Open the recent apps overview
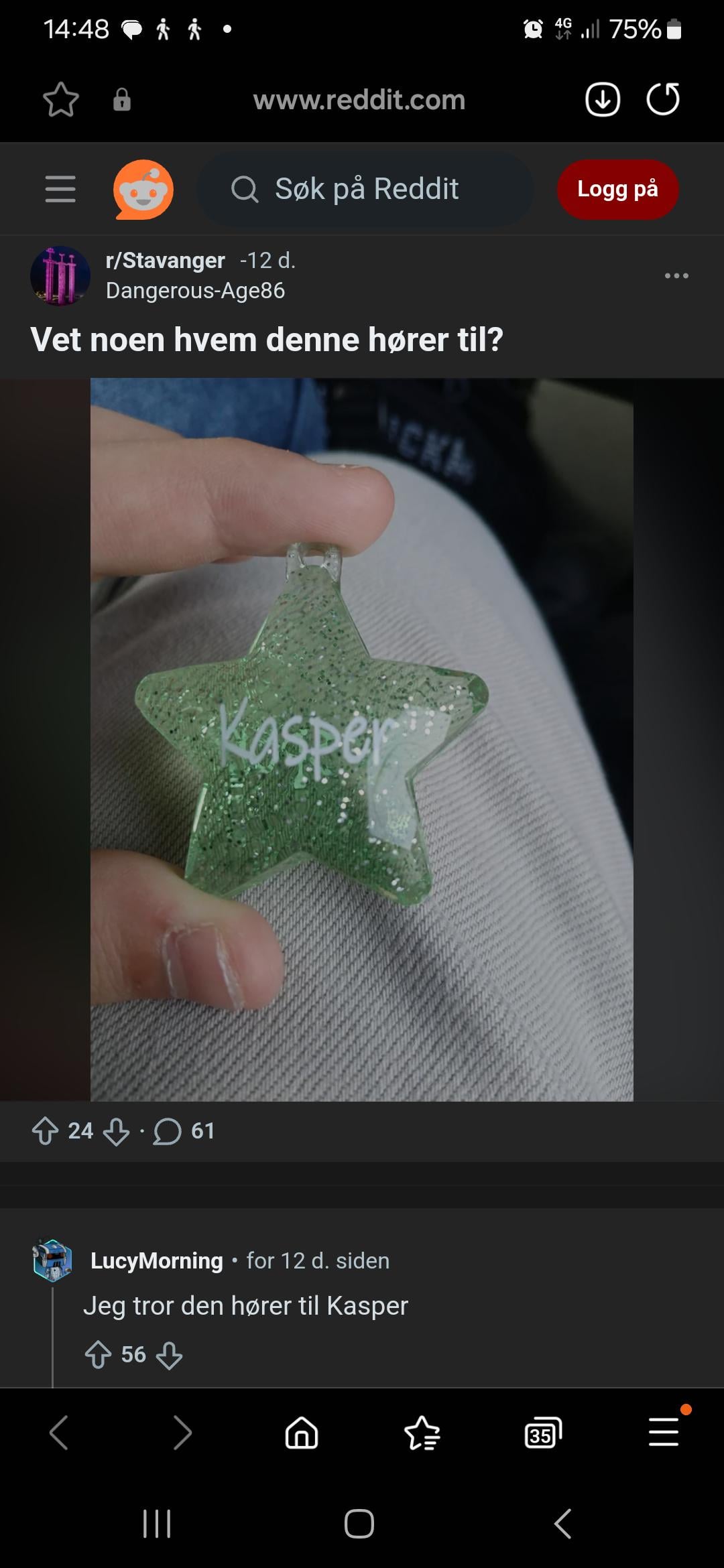 pyautogui.click(x=157, y=1524)
